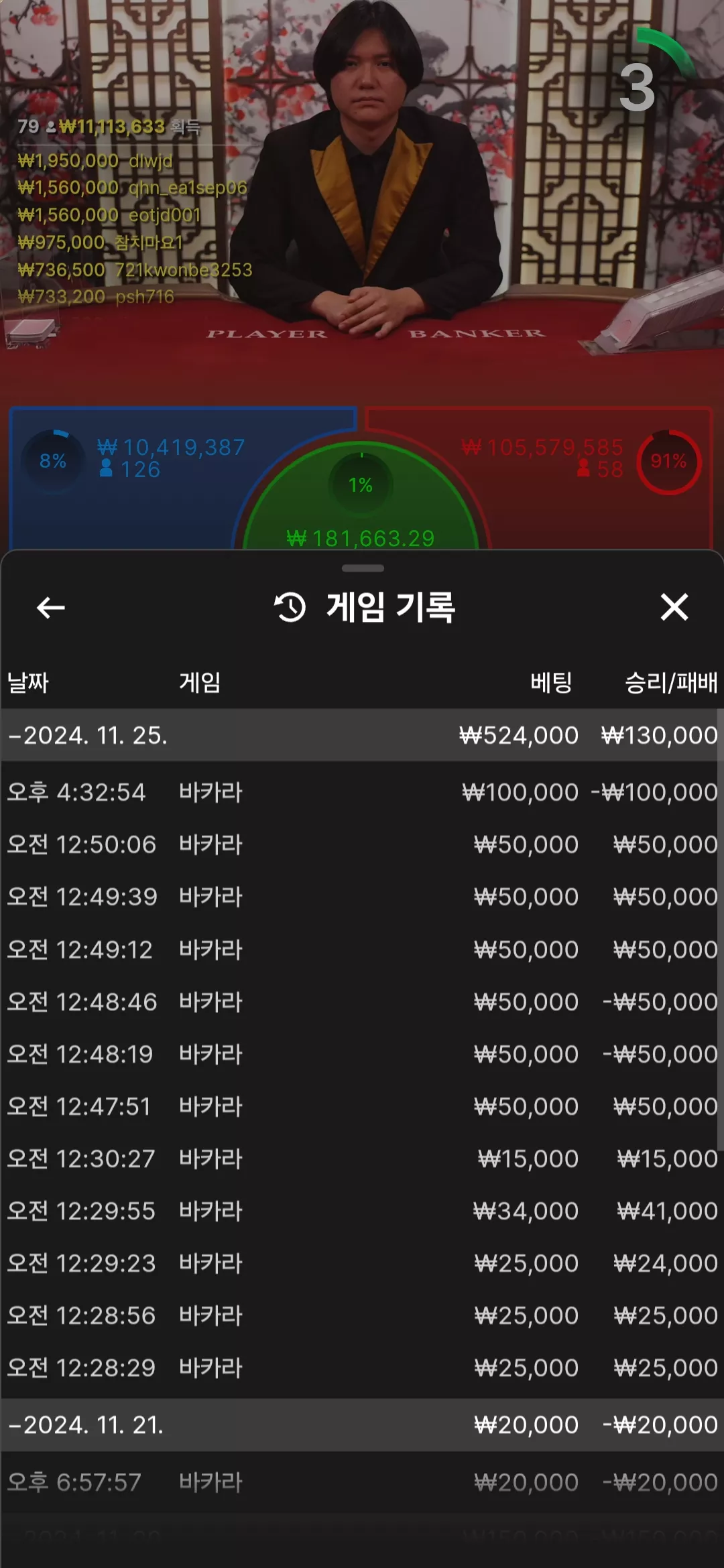Open the 오전 12:30:27 바카라 record
The image size is (724, 1568).
[x=362, y=1158]
